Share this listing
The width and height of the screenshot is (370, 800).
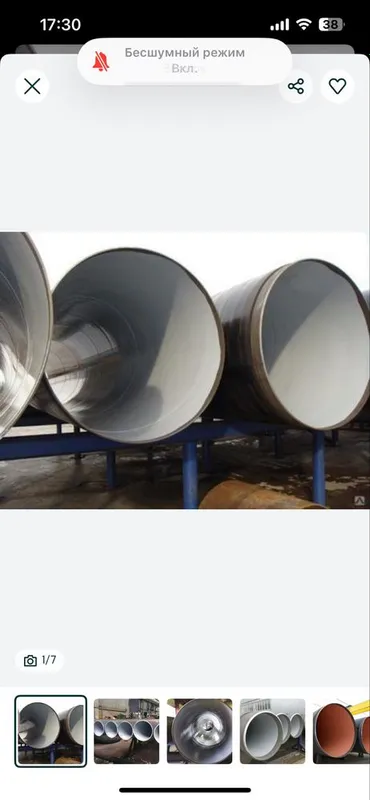[296, 86]
